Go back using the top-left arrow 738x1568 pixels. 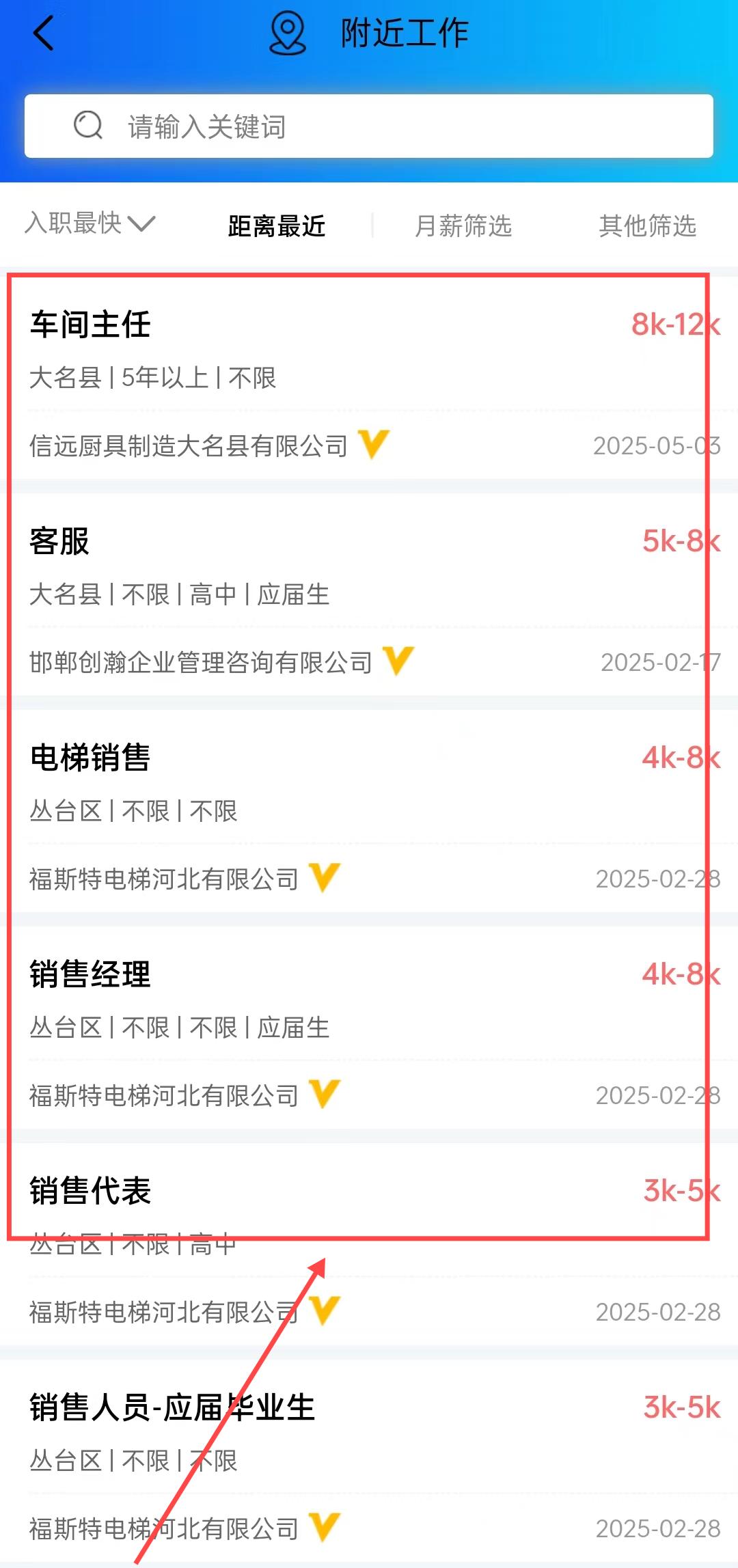(x=44, y=33)
